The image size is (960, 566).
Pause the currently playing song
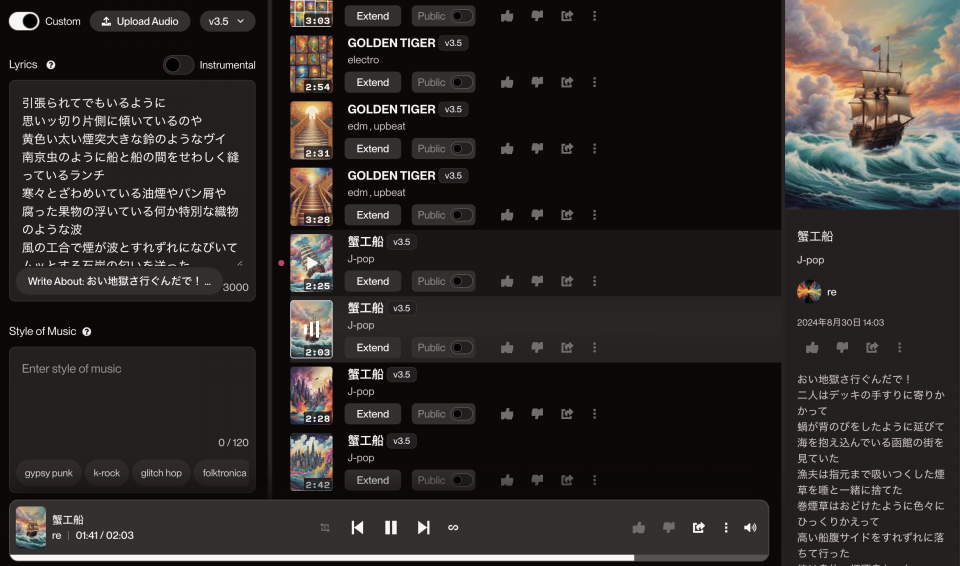pyautogui.click(x=391, y=528)
